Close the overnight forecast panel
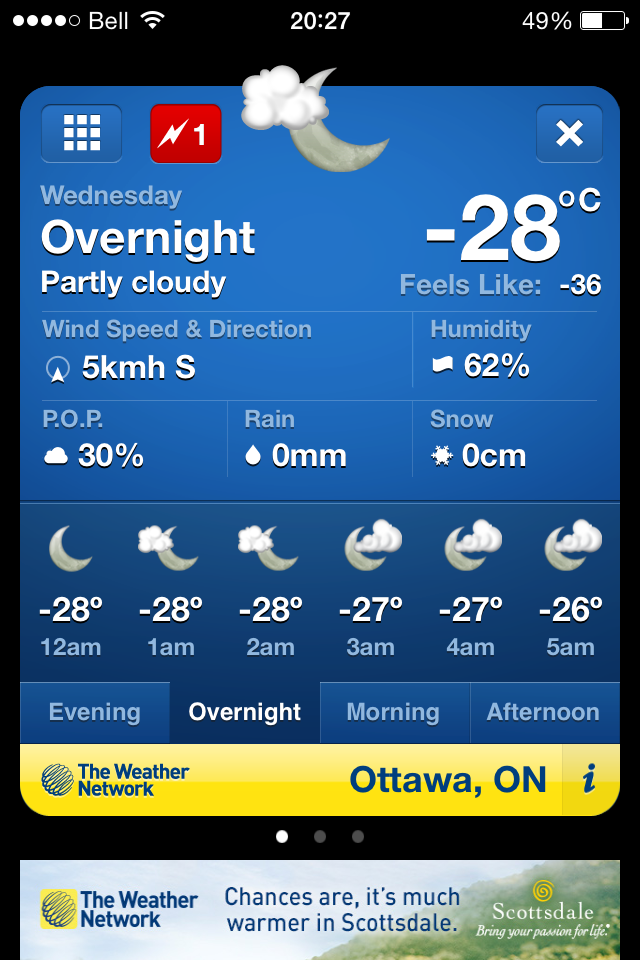 [569, 133]
